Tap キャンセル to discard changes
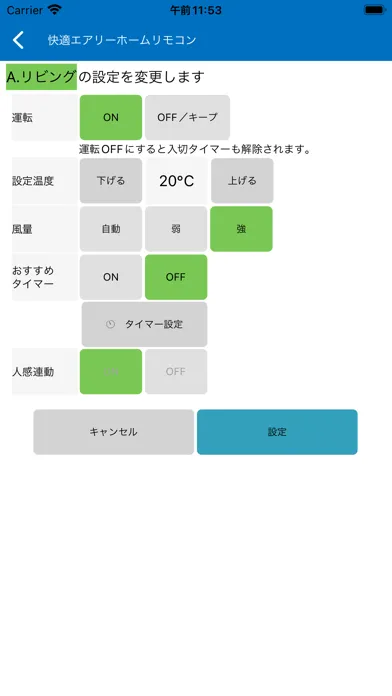This screenshot has height=696, width=392. pos(114,432)
